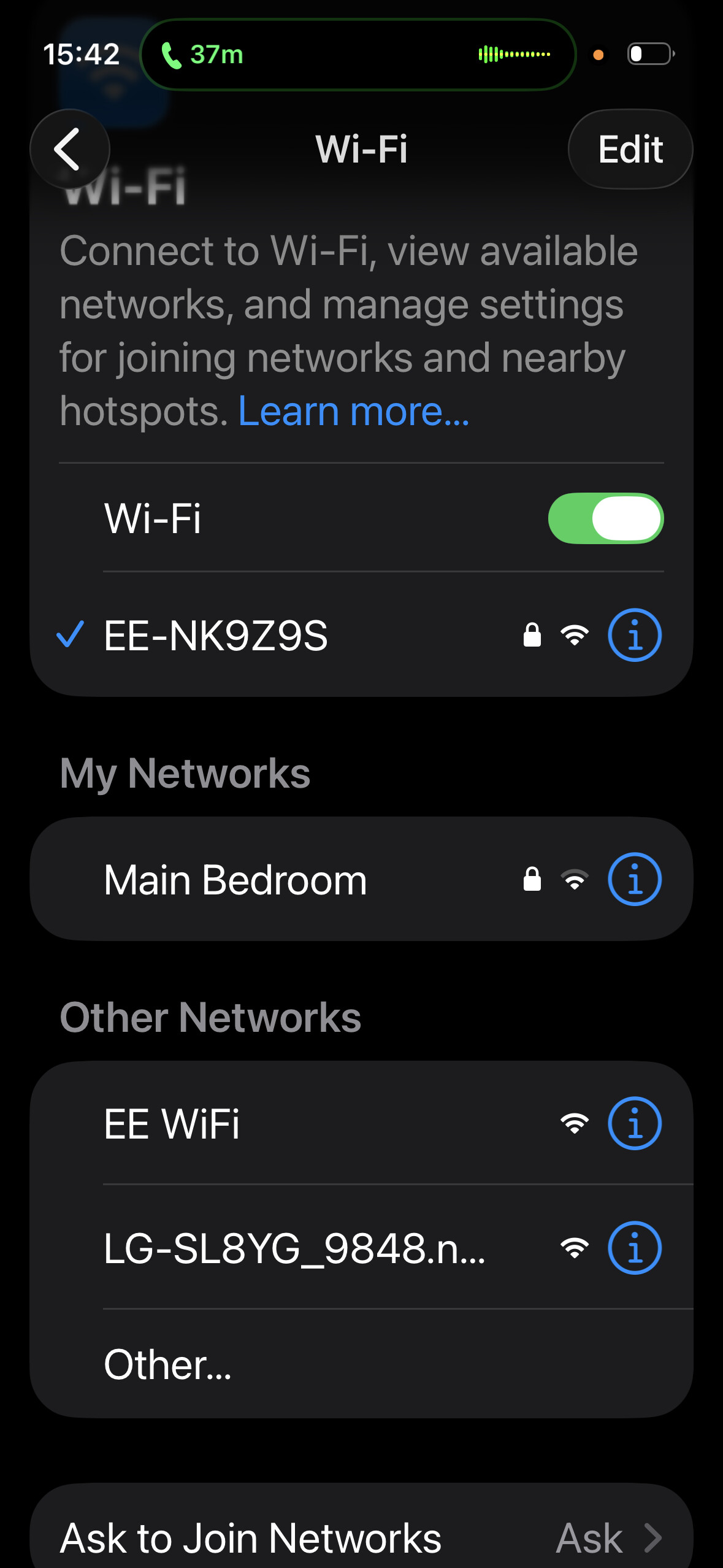View info for EE-NK9Z9S network
This screenshot has width=723, height=1568.
pyautogui.click(x=634, y=636)
